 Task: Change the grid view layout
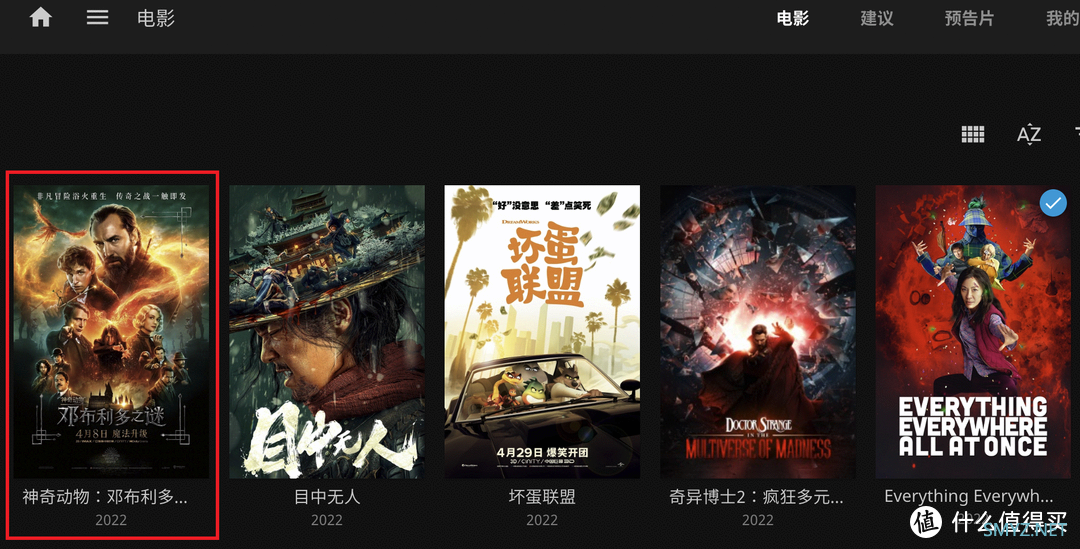pos(973,134)
